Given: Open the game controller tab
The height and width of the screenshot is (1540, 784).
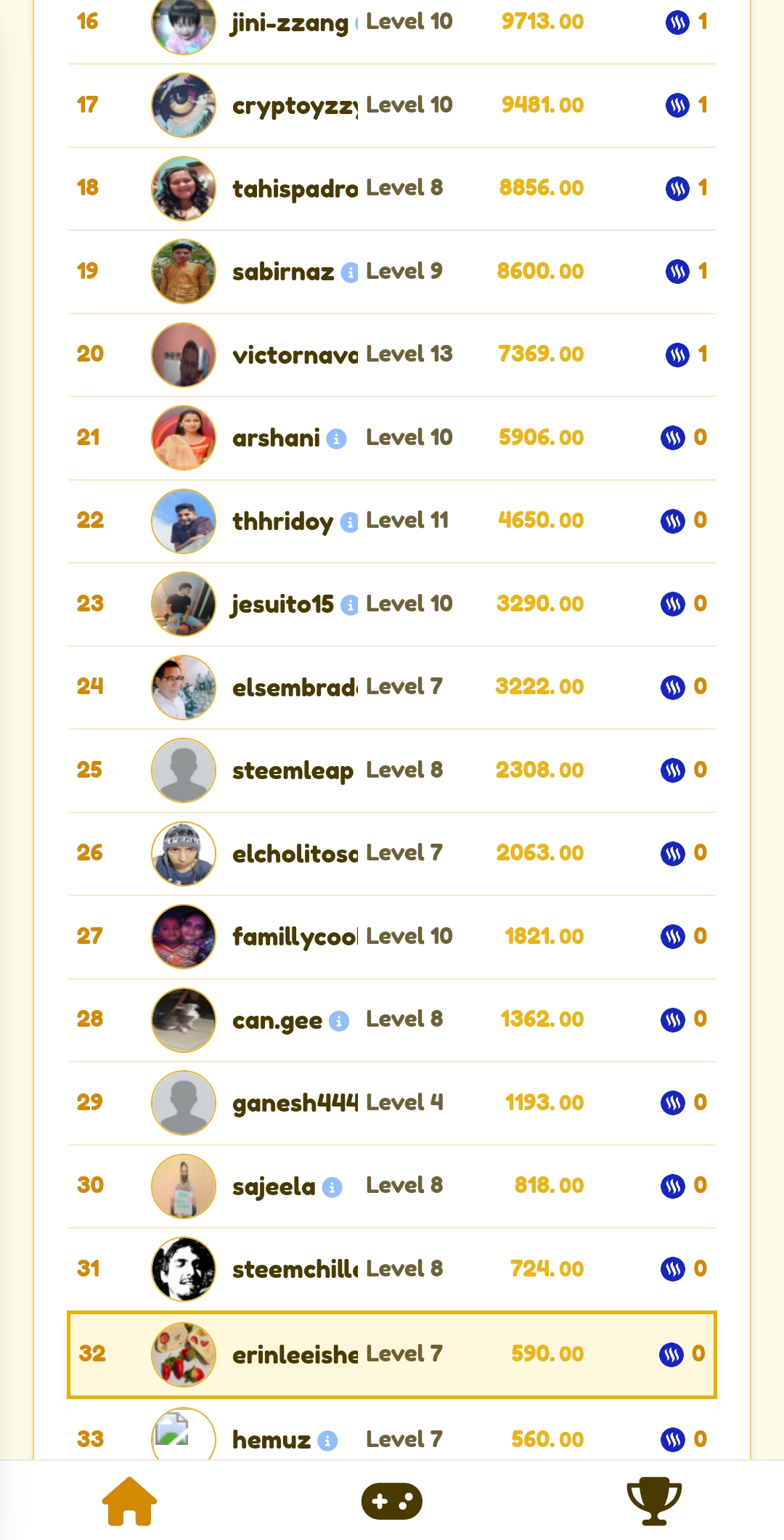Looking at the screenshot, I should [392, 1500].
